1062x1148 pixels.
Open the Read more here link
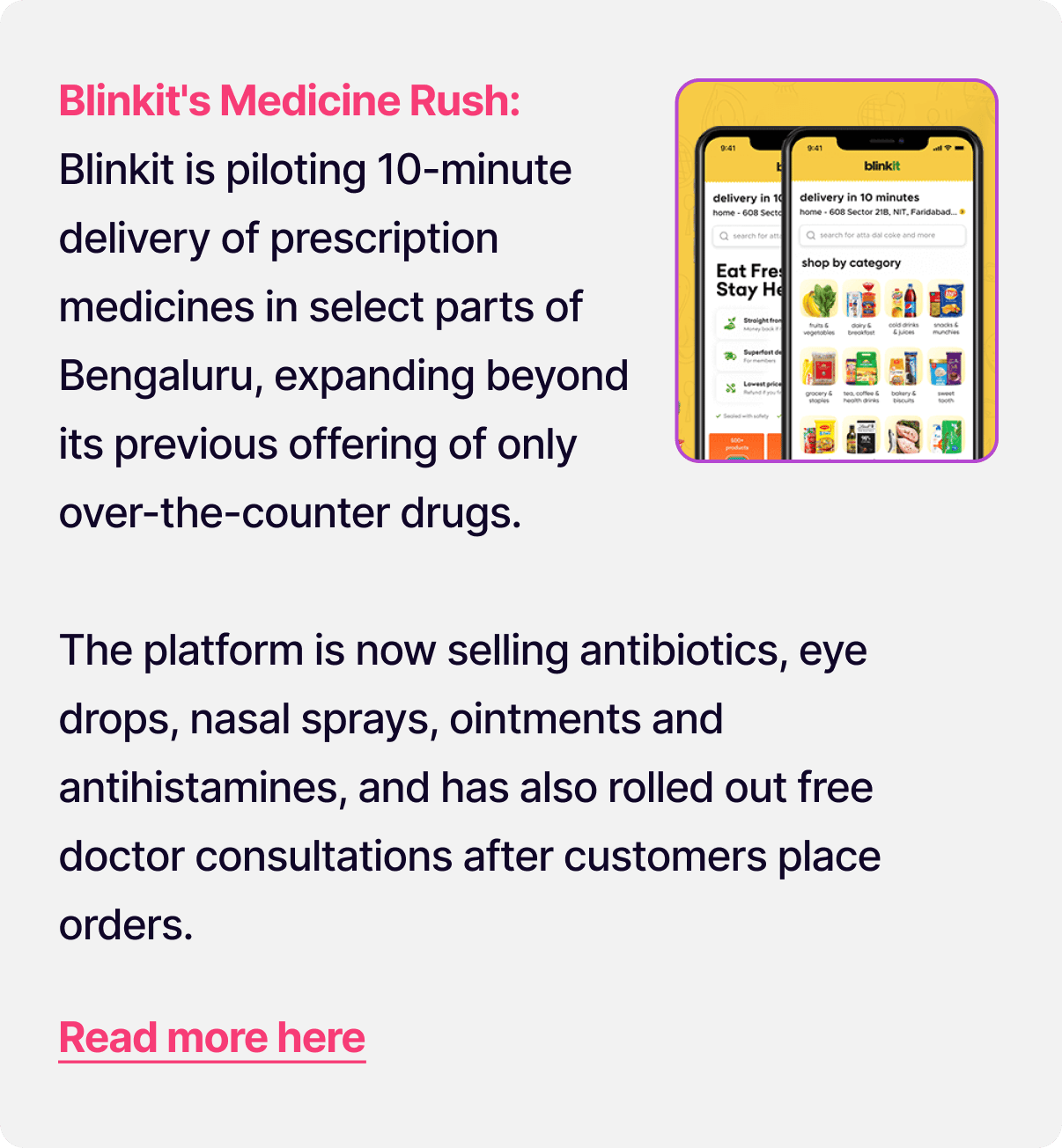[x=211, y=1037]
